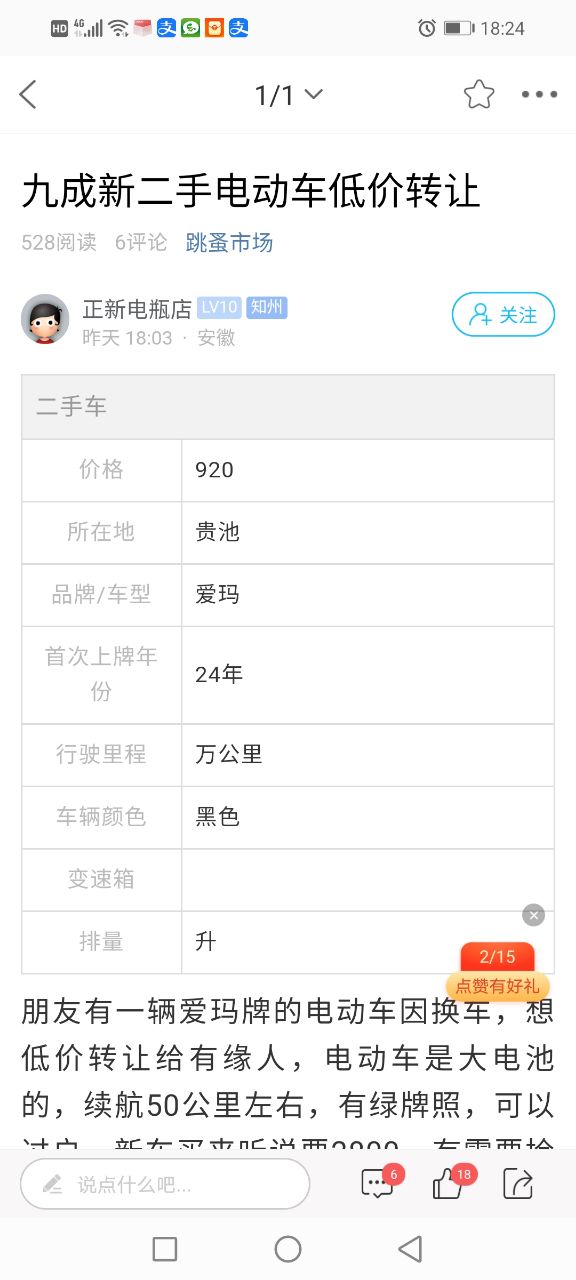Share this post
This screenshot has width=576, height=1280.
(518, 1184)
